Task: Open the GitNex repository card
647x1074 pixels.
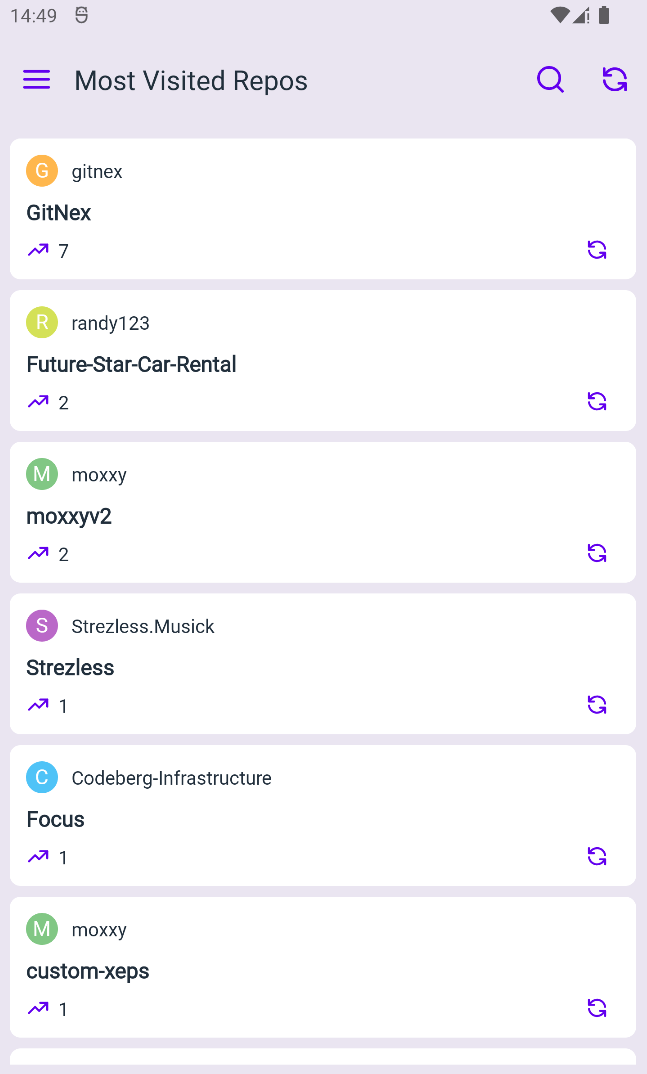Action: coord(323,209)
